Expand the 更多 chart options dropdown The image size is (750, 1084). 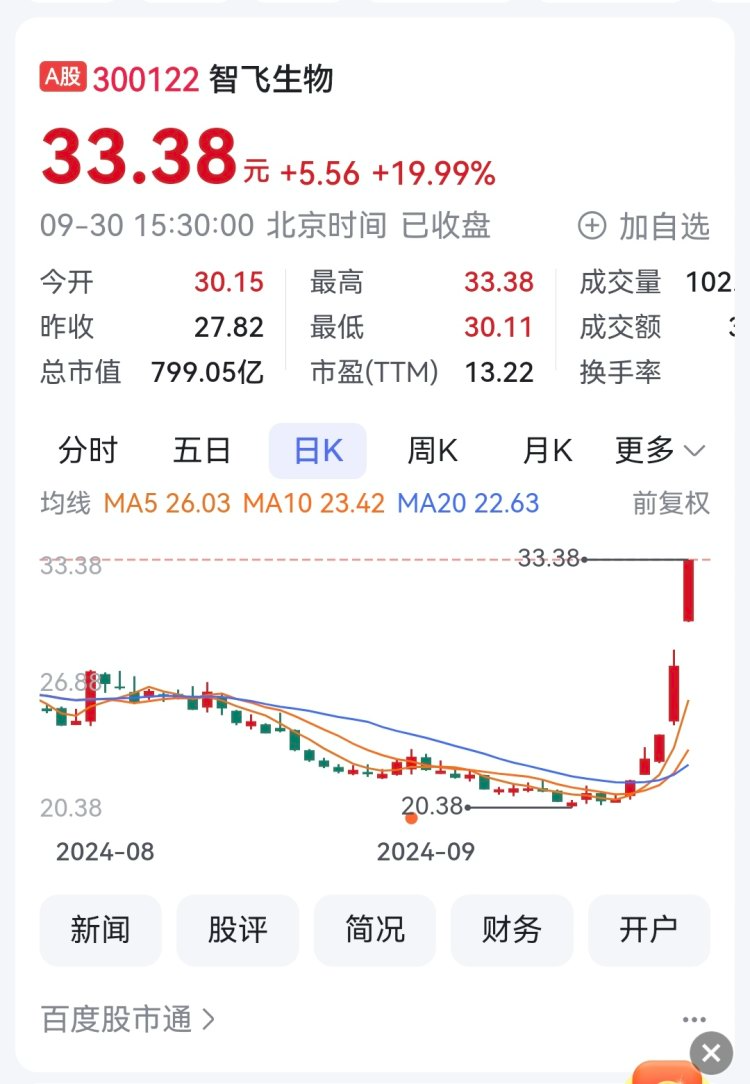658,451
